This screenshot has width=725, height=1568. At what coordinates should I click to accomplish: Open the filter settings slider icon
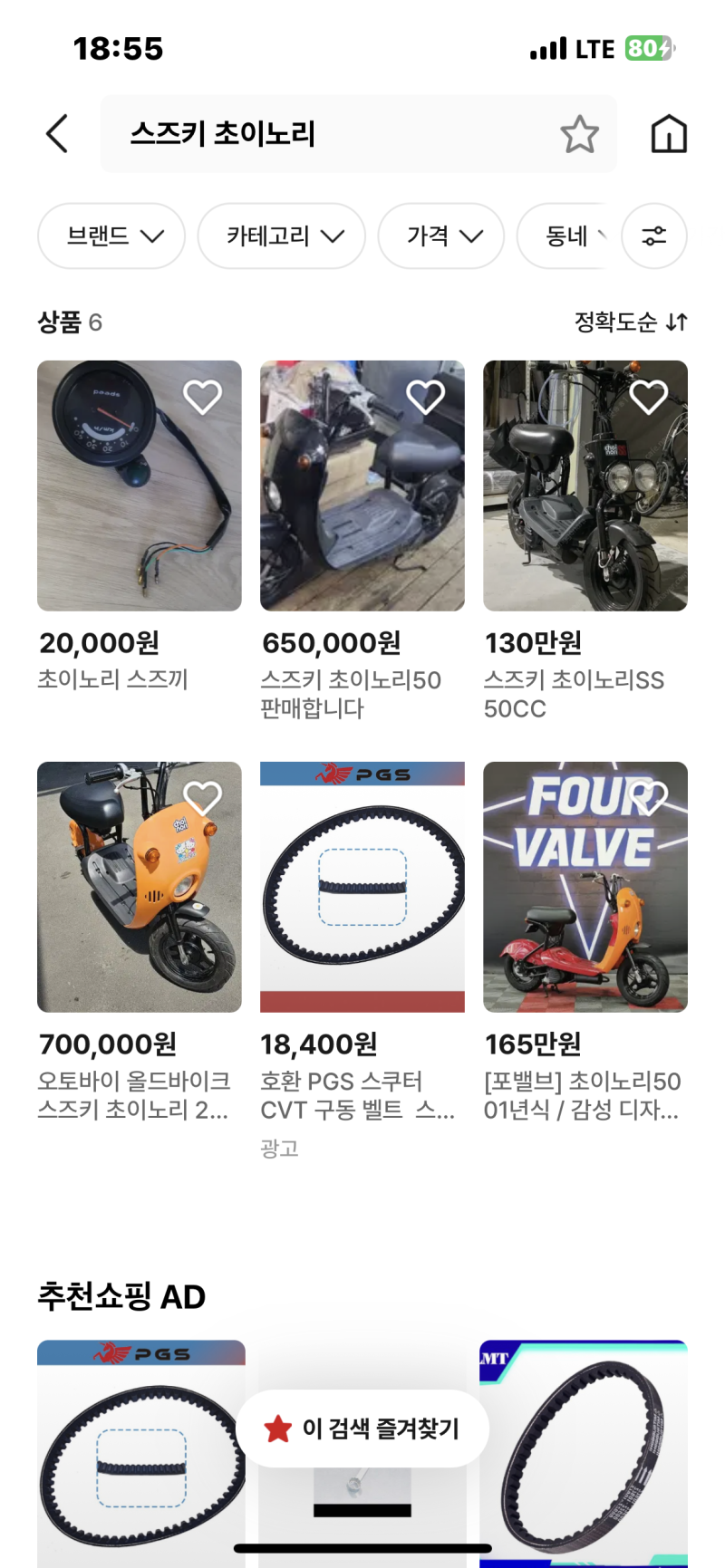pyautogui.click(x=654, y=236)
